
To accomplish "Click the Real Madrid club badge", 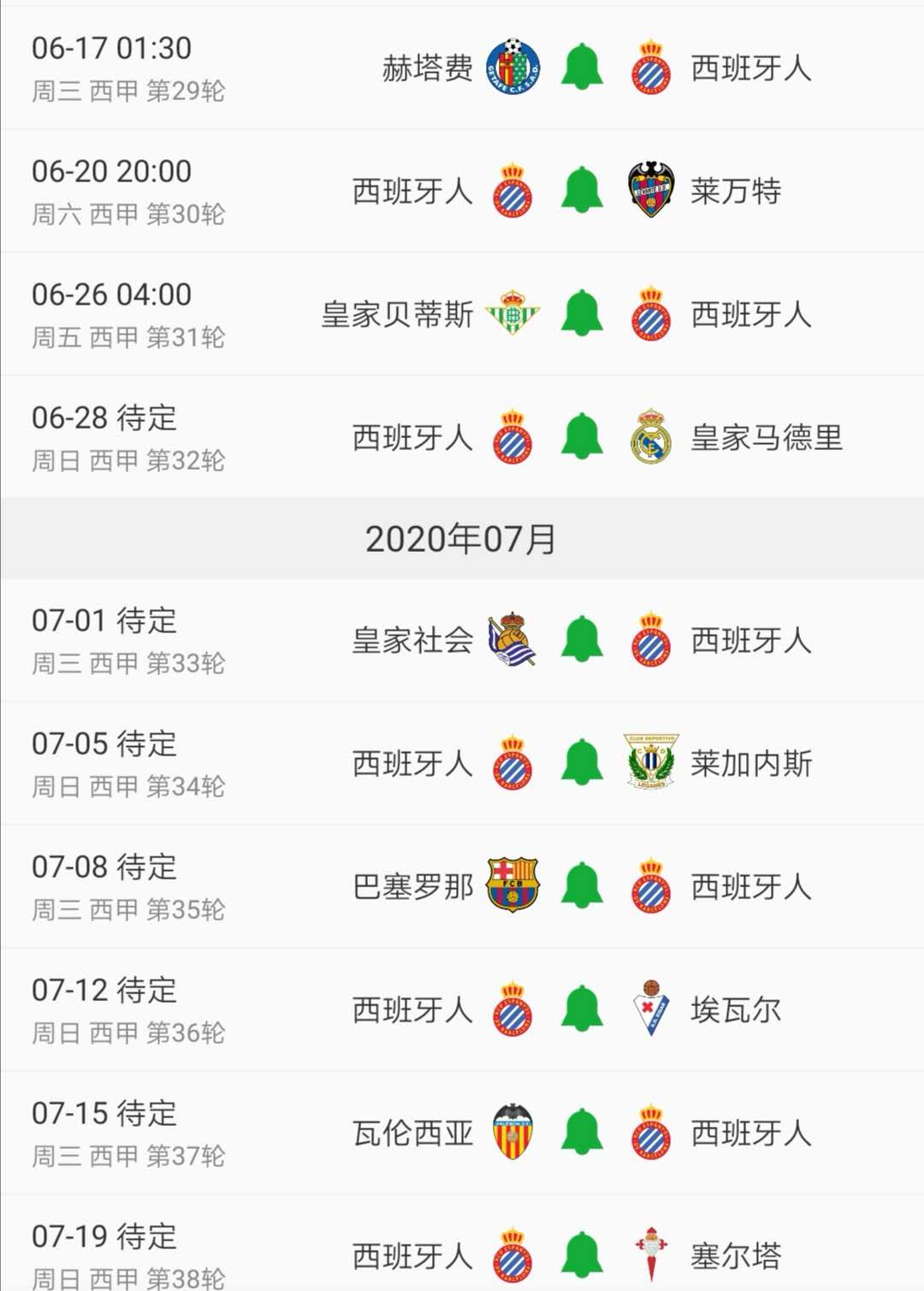I will pyautogui.click(x=653, y=439).
